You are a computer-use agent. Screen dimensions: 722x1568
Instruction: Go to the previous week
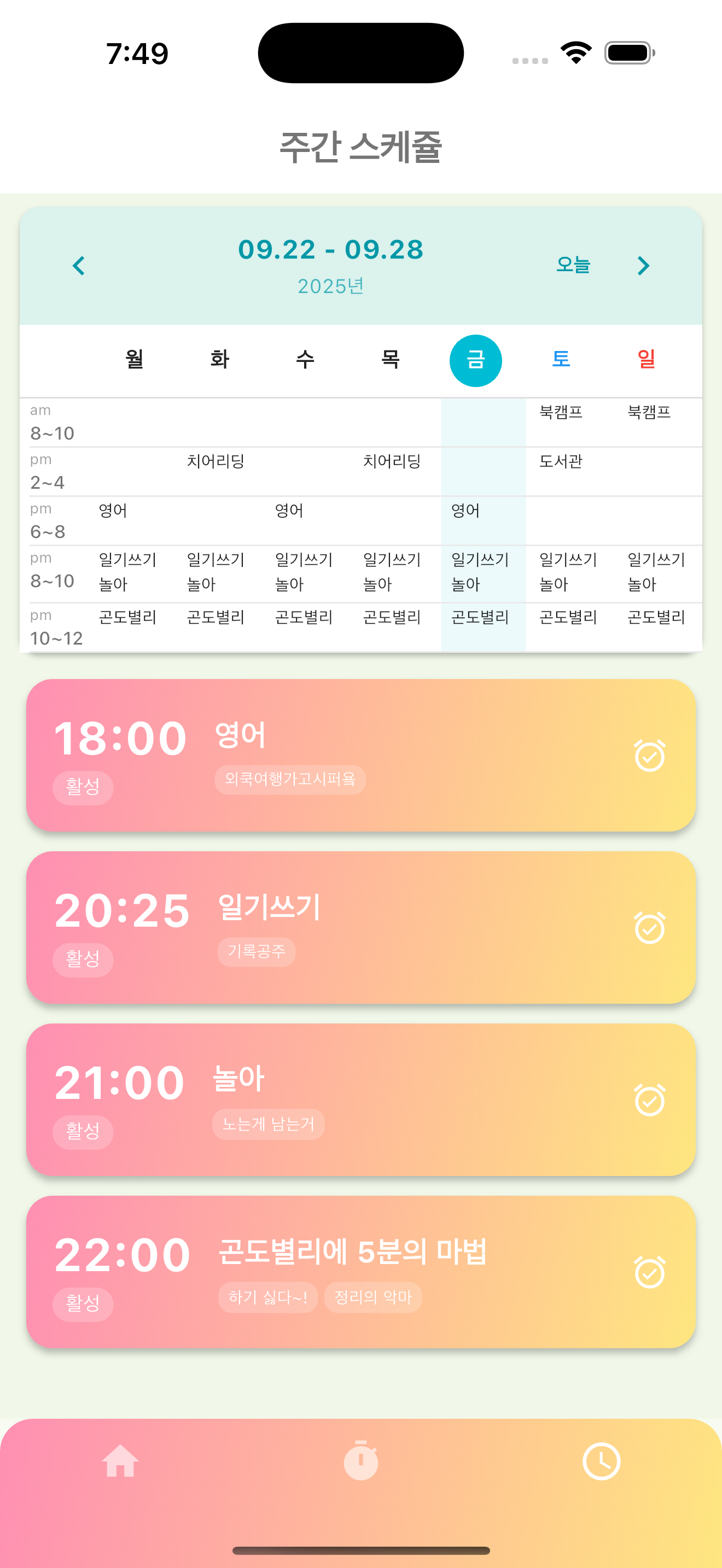(x=79, y=266)
